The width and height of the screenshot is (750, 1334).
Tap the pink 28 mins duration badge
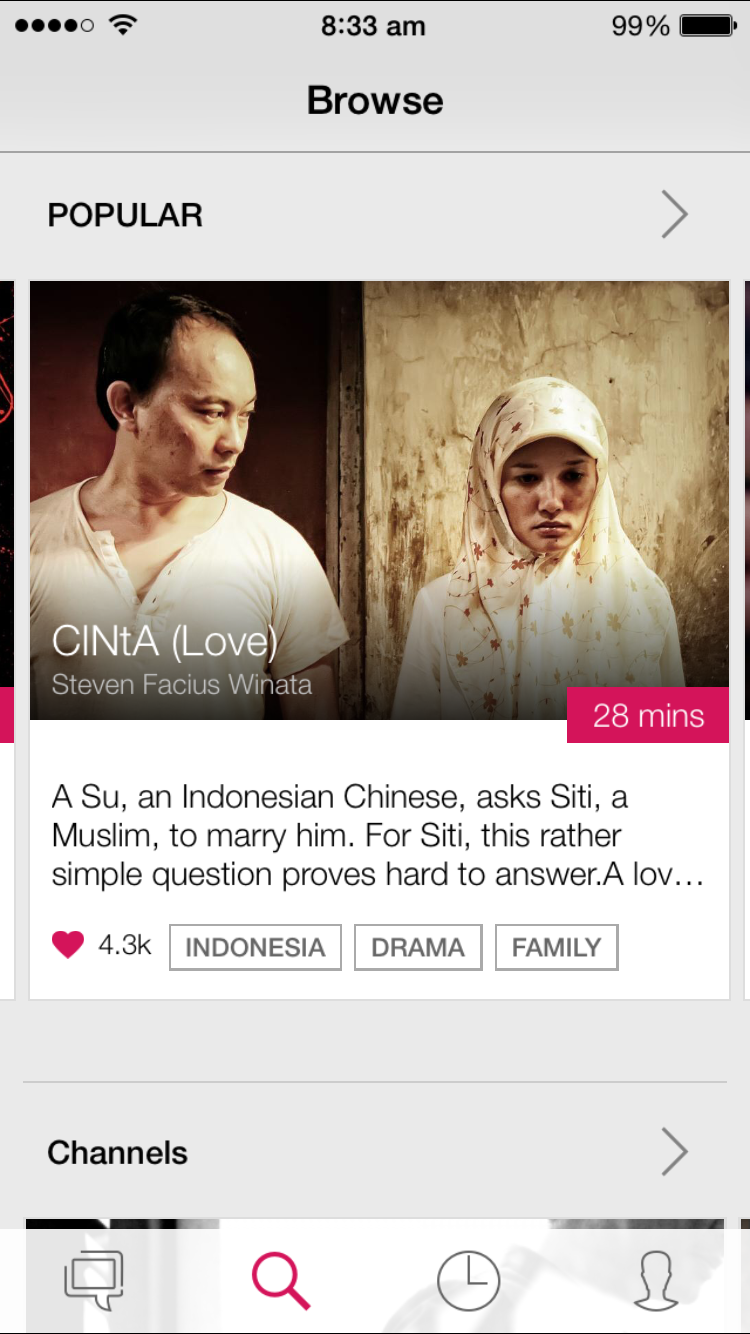647,715
